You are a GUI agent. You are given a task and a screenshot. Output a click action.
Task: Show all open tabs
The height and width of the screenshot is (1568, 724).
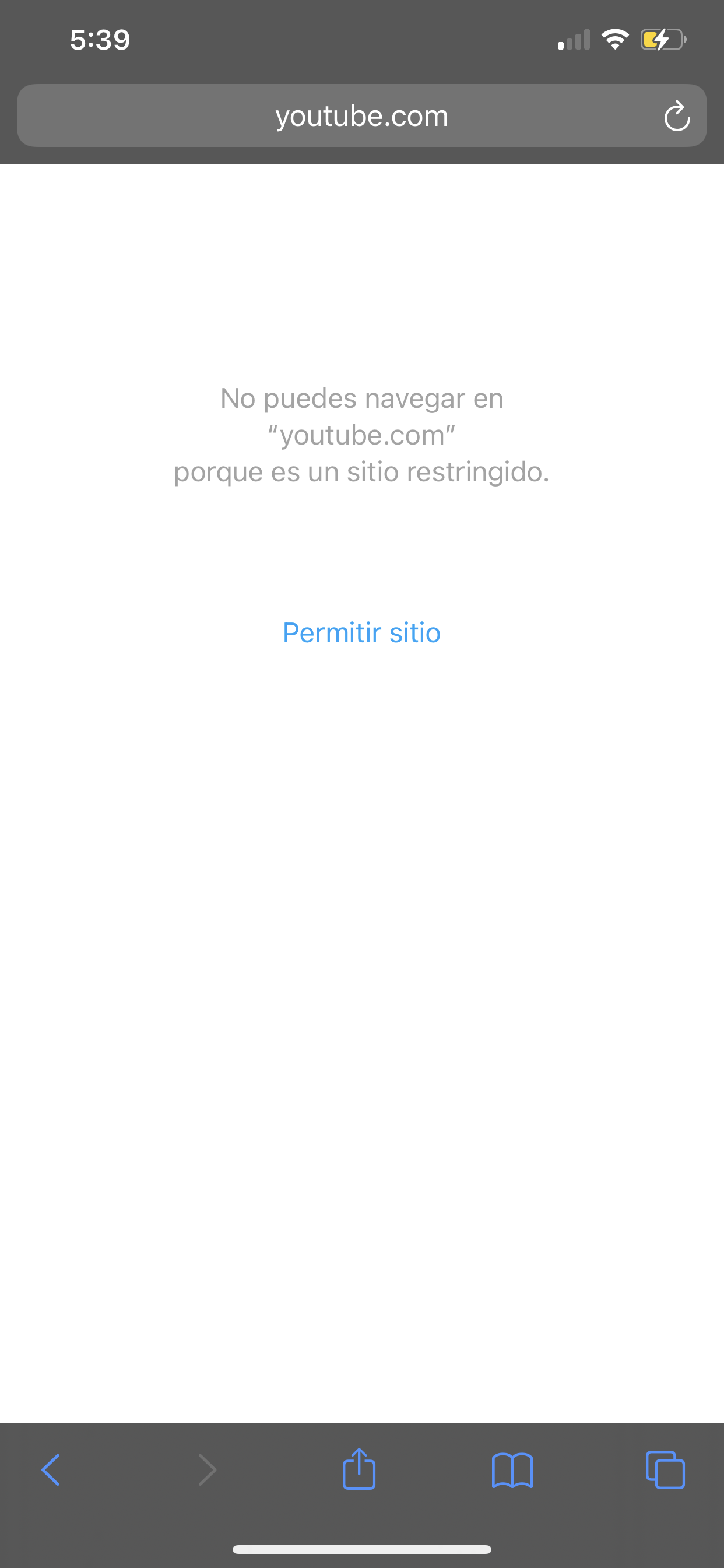[x=665, y=1470]
